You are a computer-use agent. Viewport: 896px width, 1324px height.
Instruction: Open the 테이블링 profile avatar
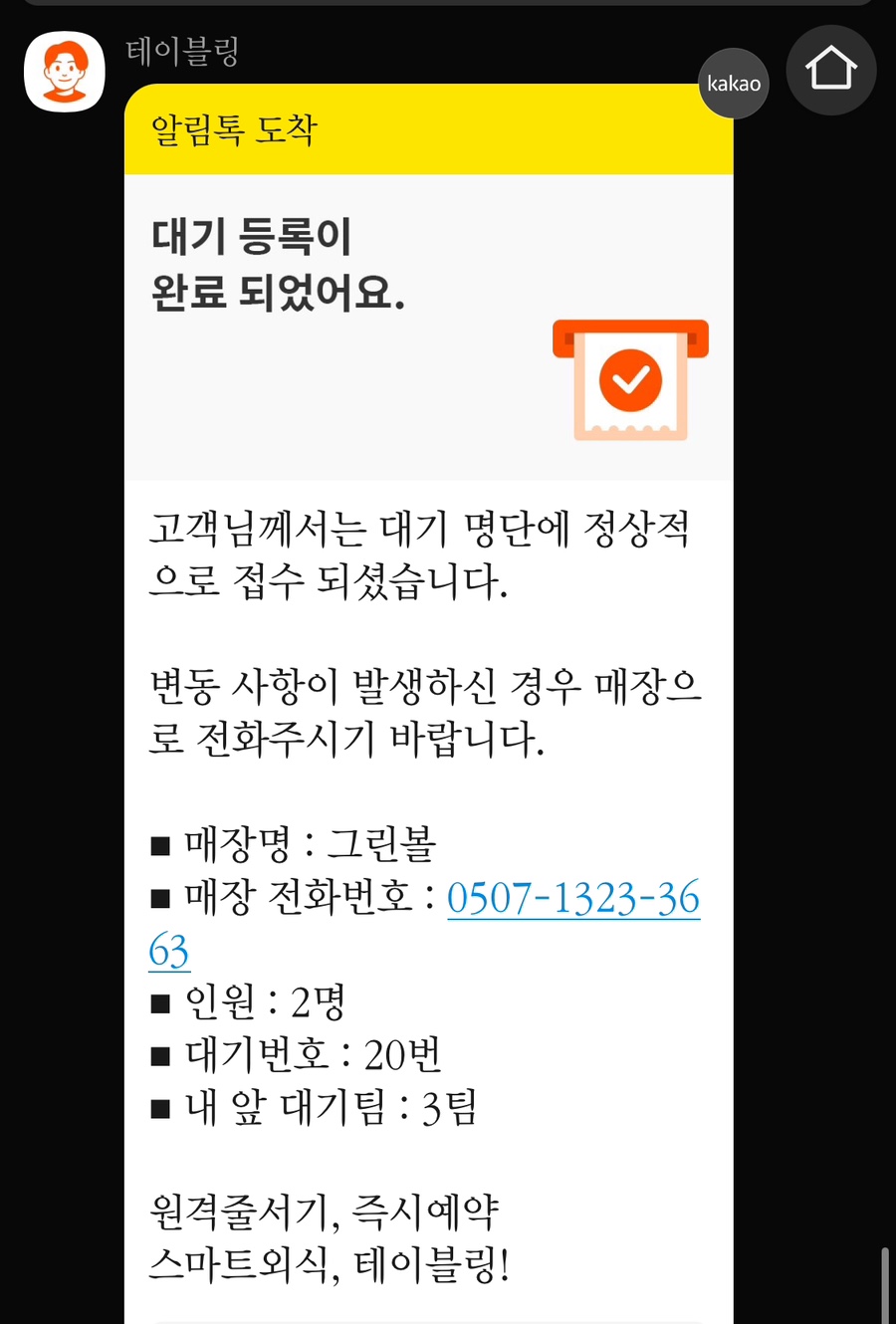pyautogui.click(x=65, y=72)
